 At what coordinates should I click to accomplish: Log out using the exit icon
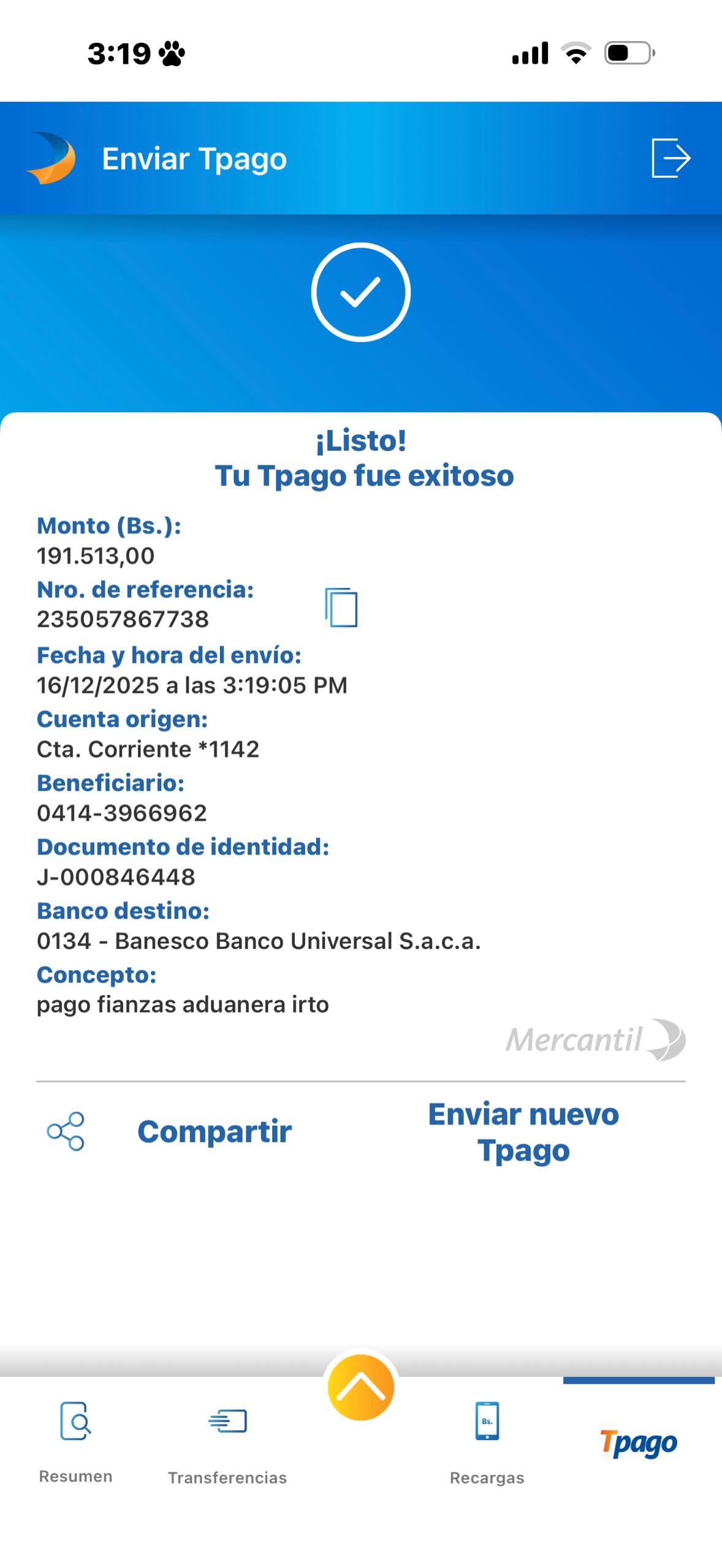click(x=671, y=158)
